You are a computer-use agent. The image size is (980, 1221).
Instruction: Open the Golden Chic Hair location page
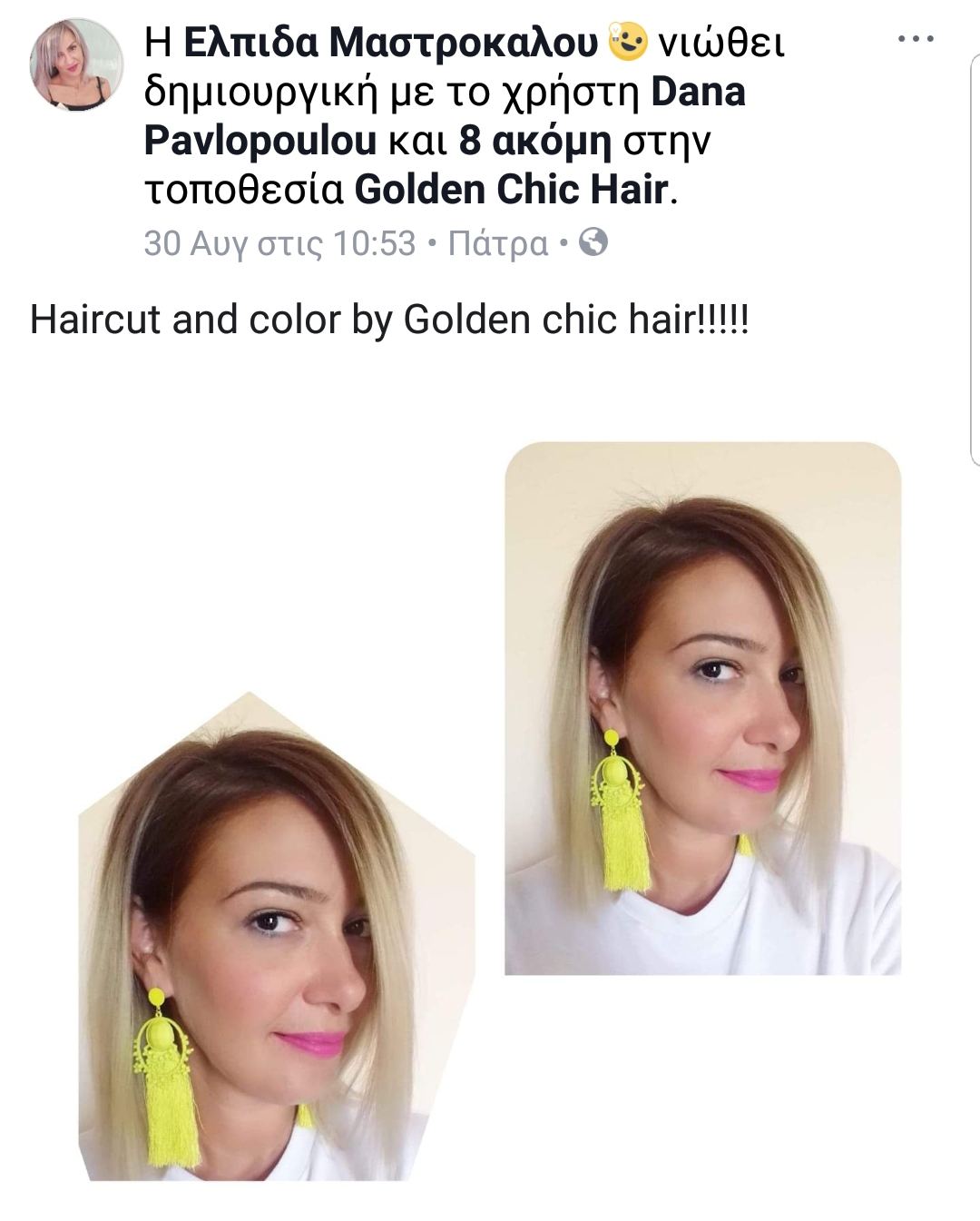click(511, 191)
